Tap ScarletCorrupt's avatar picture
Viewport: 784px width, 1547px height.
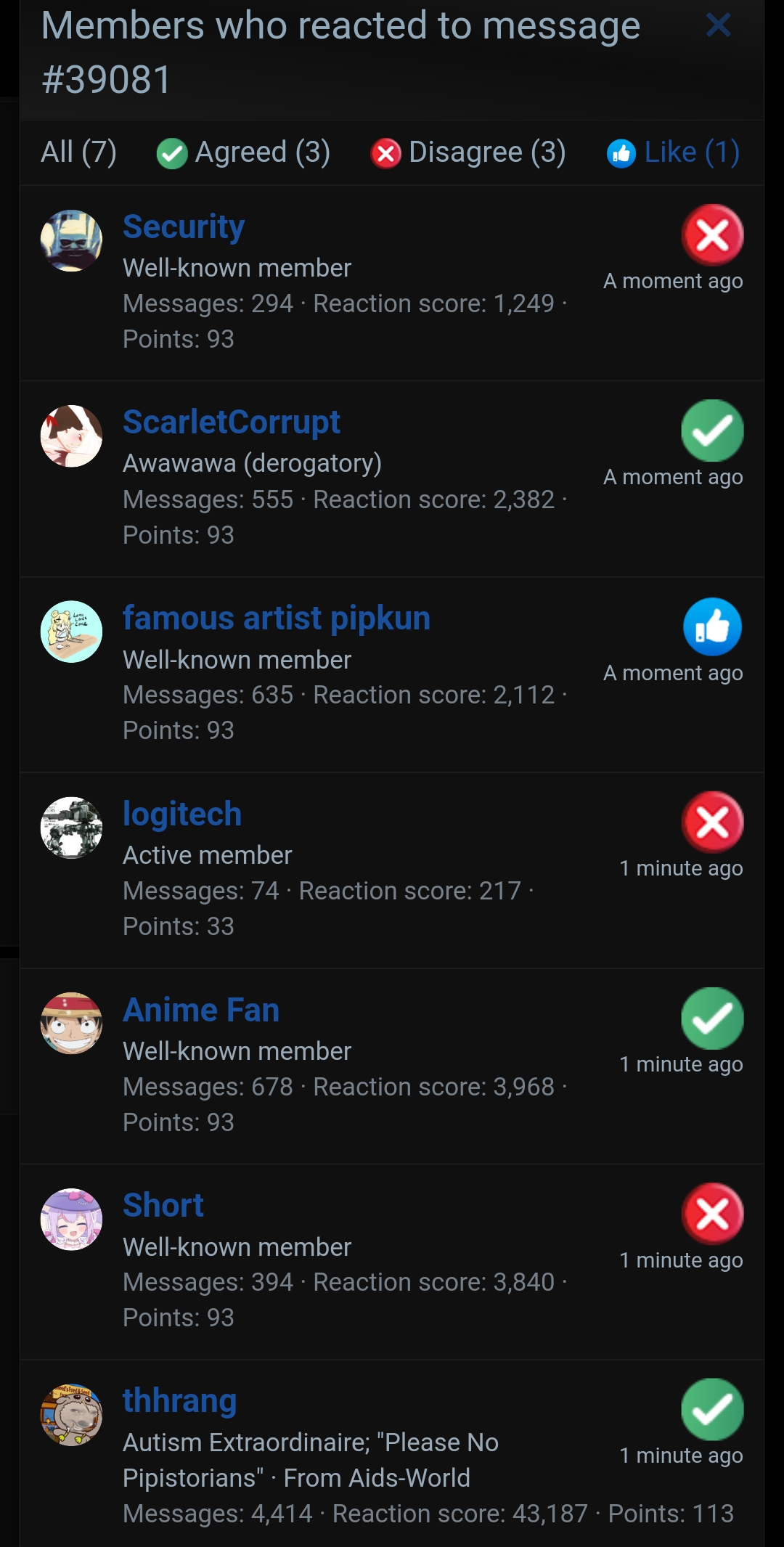click(x=71, y=436)
